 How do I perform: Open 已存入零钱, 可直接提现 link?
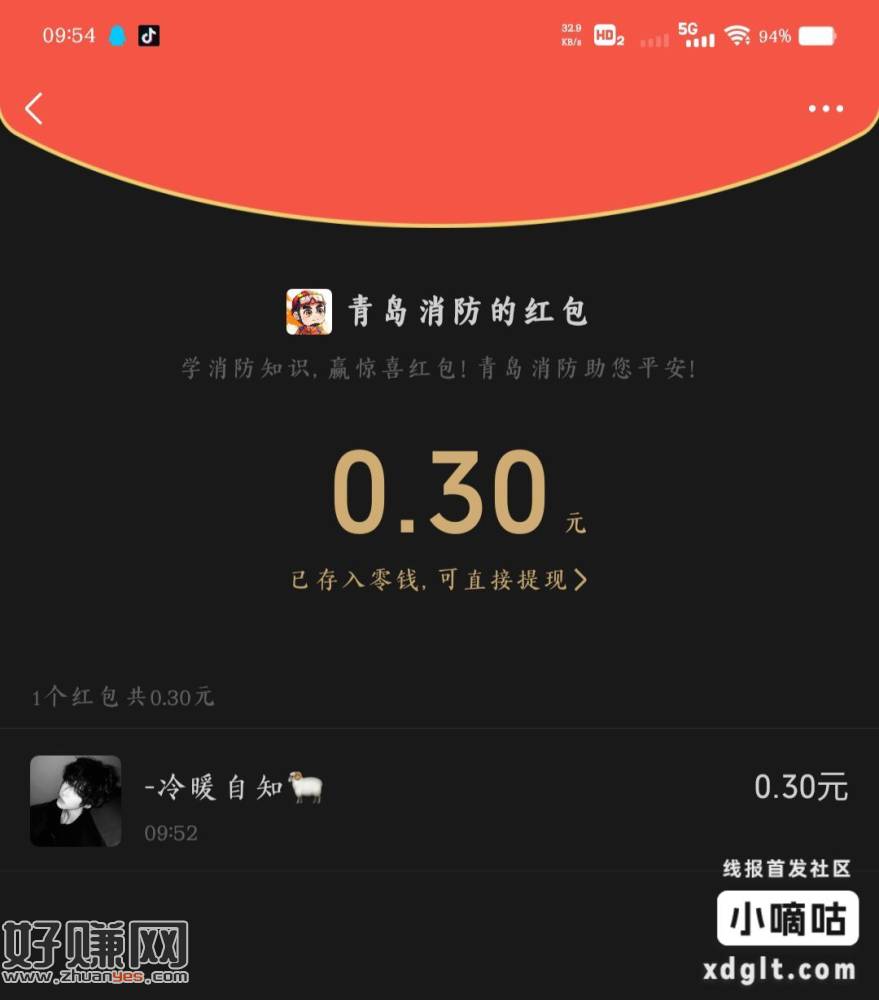(x=438, y=579)
